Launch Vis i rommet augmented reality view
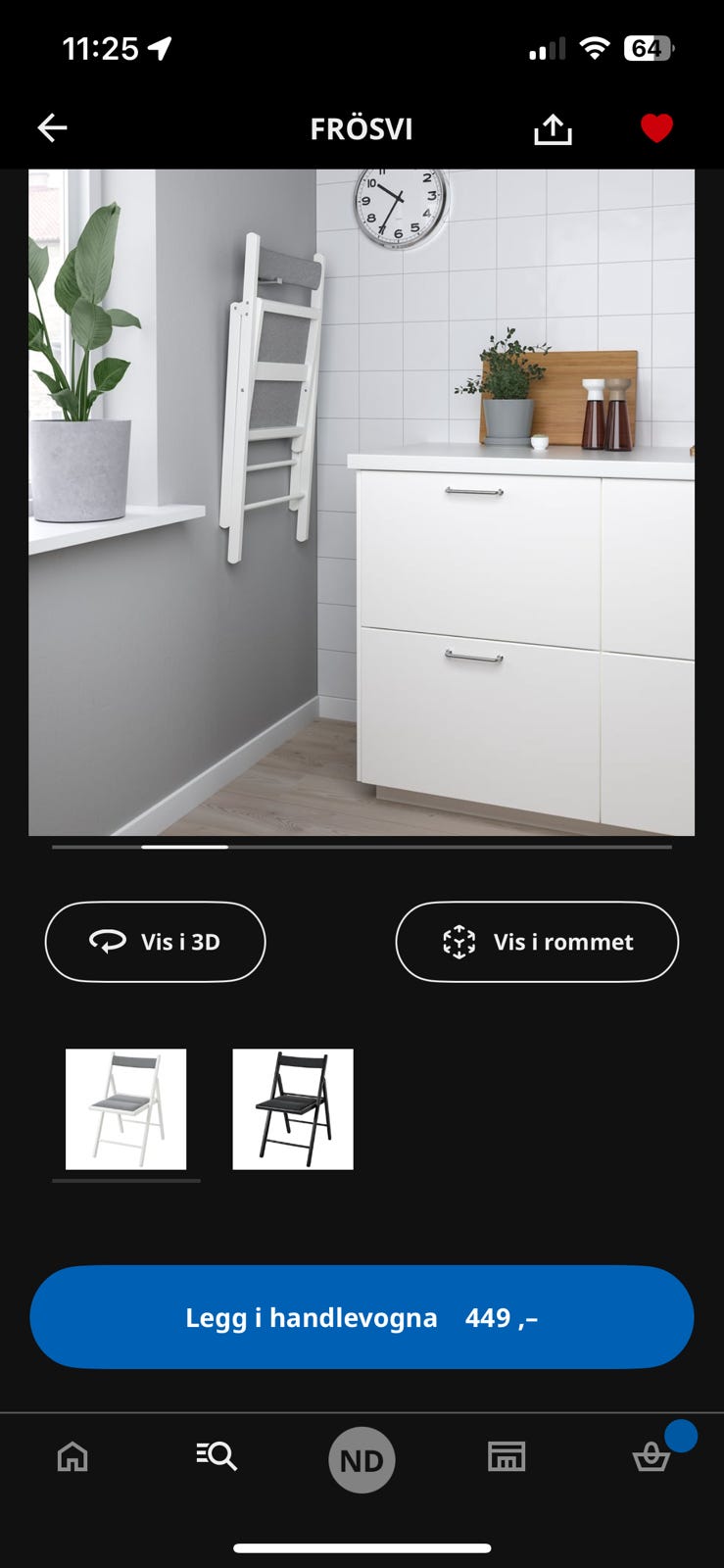724x1568 pixels. (537, 942)
